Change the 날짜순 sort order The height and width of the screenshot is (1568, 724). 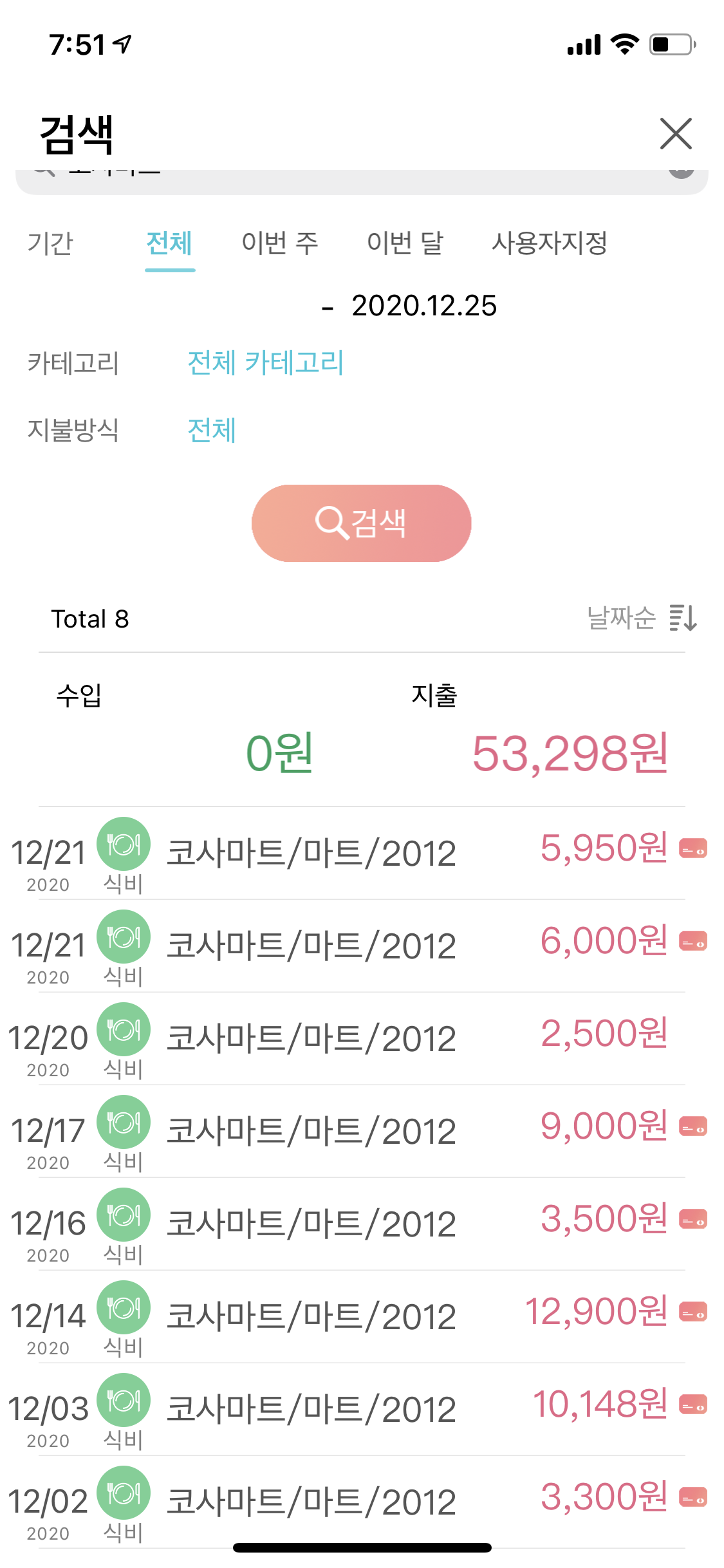642,619
